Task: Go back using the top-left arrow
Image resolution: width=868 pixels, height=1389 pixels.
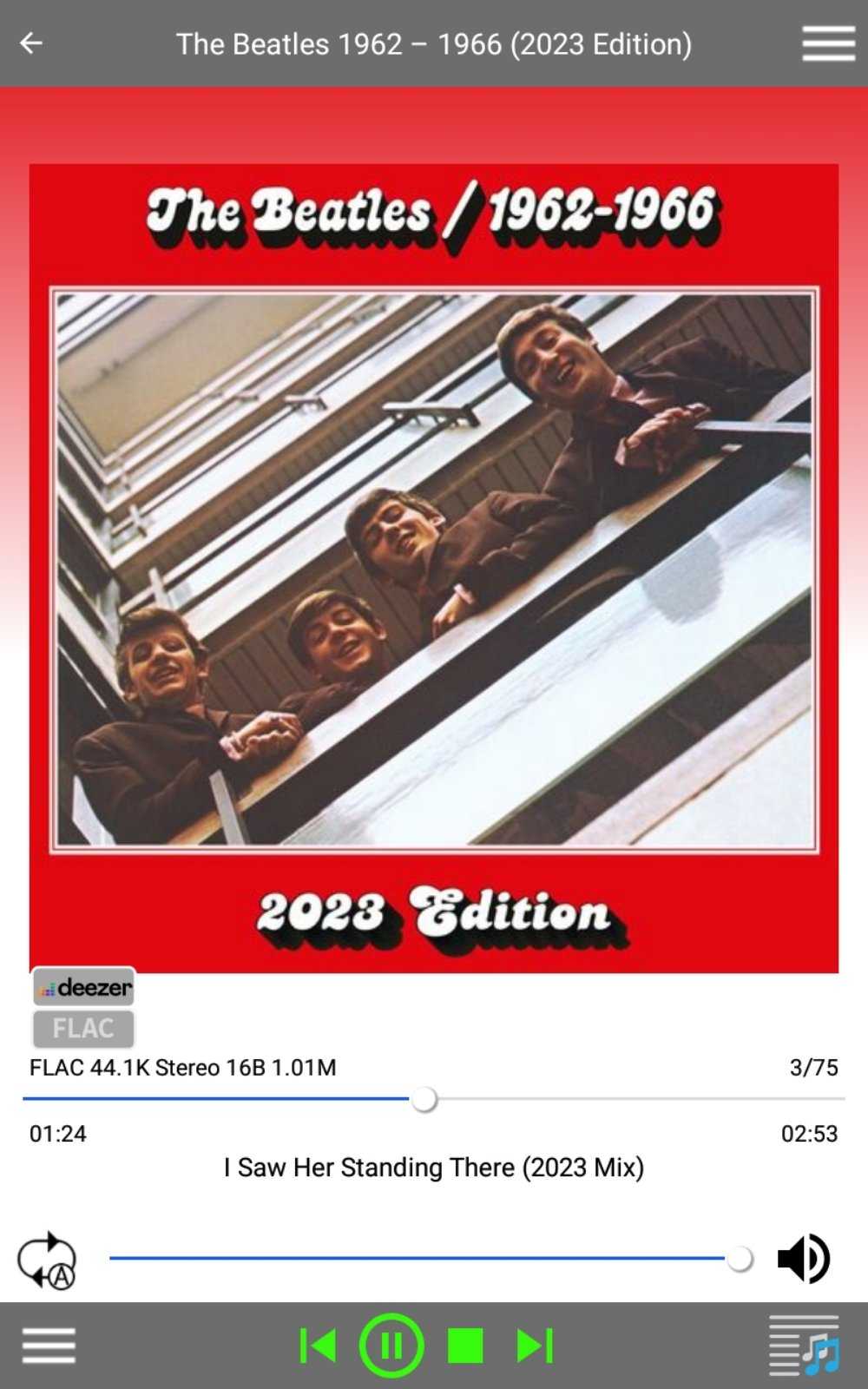Action: pyautogui.click(x=31, y=43)
